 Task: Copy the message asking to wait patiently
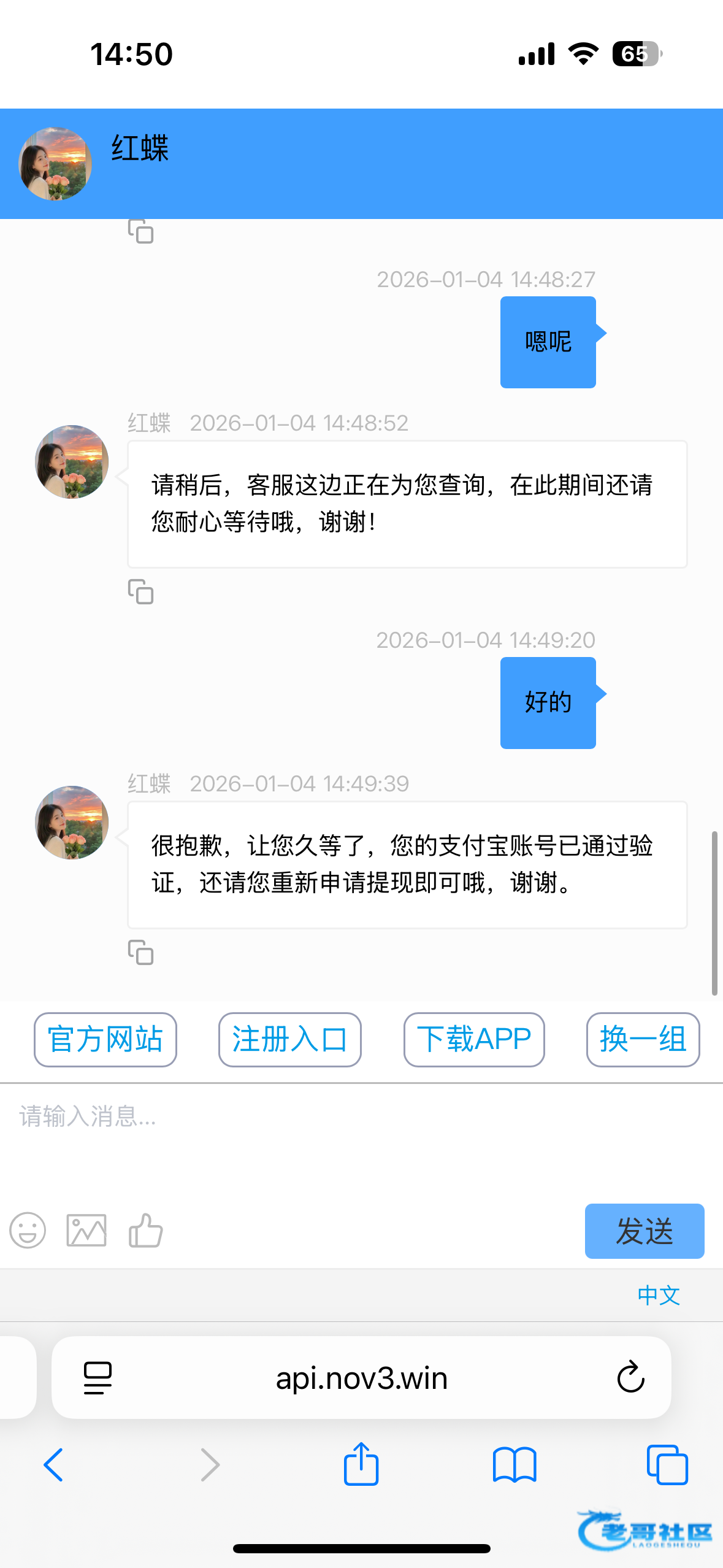point(140,591)
